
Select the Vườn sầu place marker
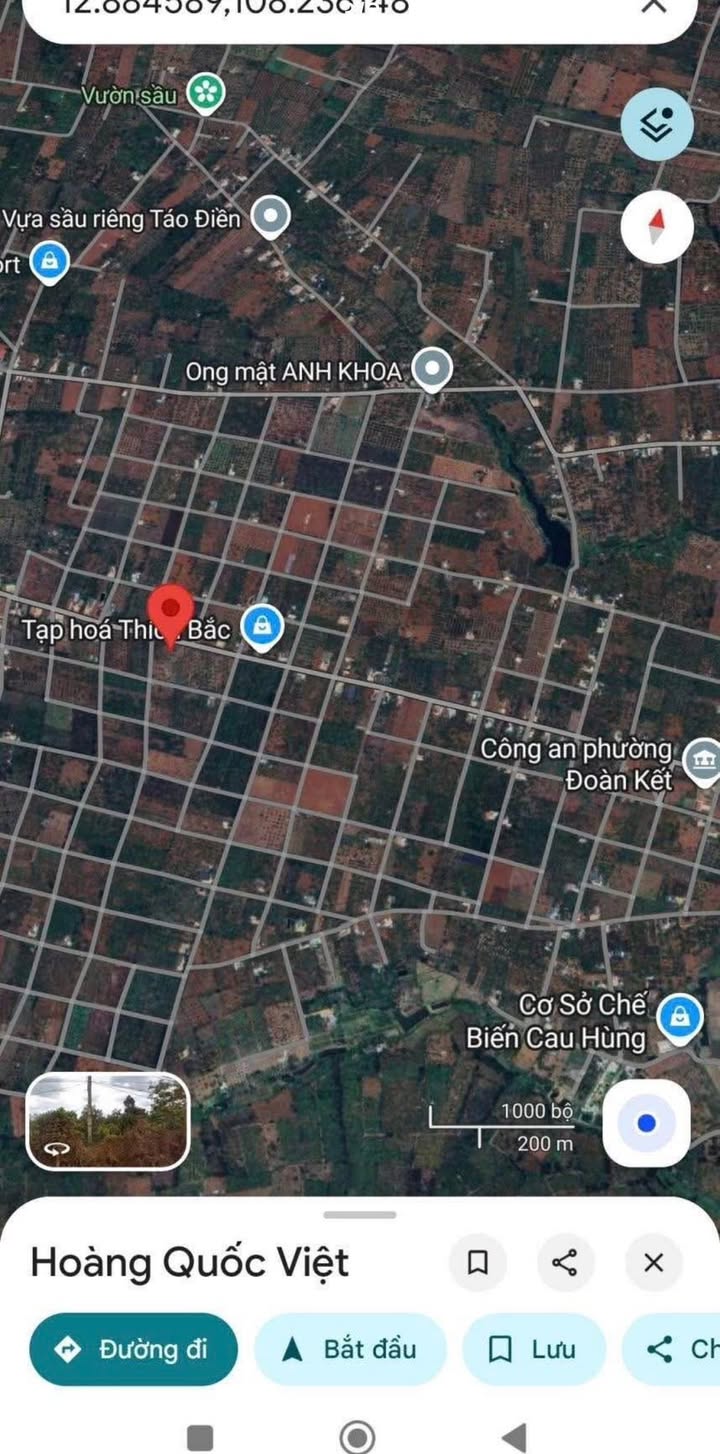coord(205,94)
